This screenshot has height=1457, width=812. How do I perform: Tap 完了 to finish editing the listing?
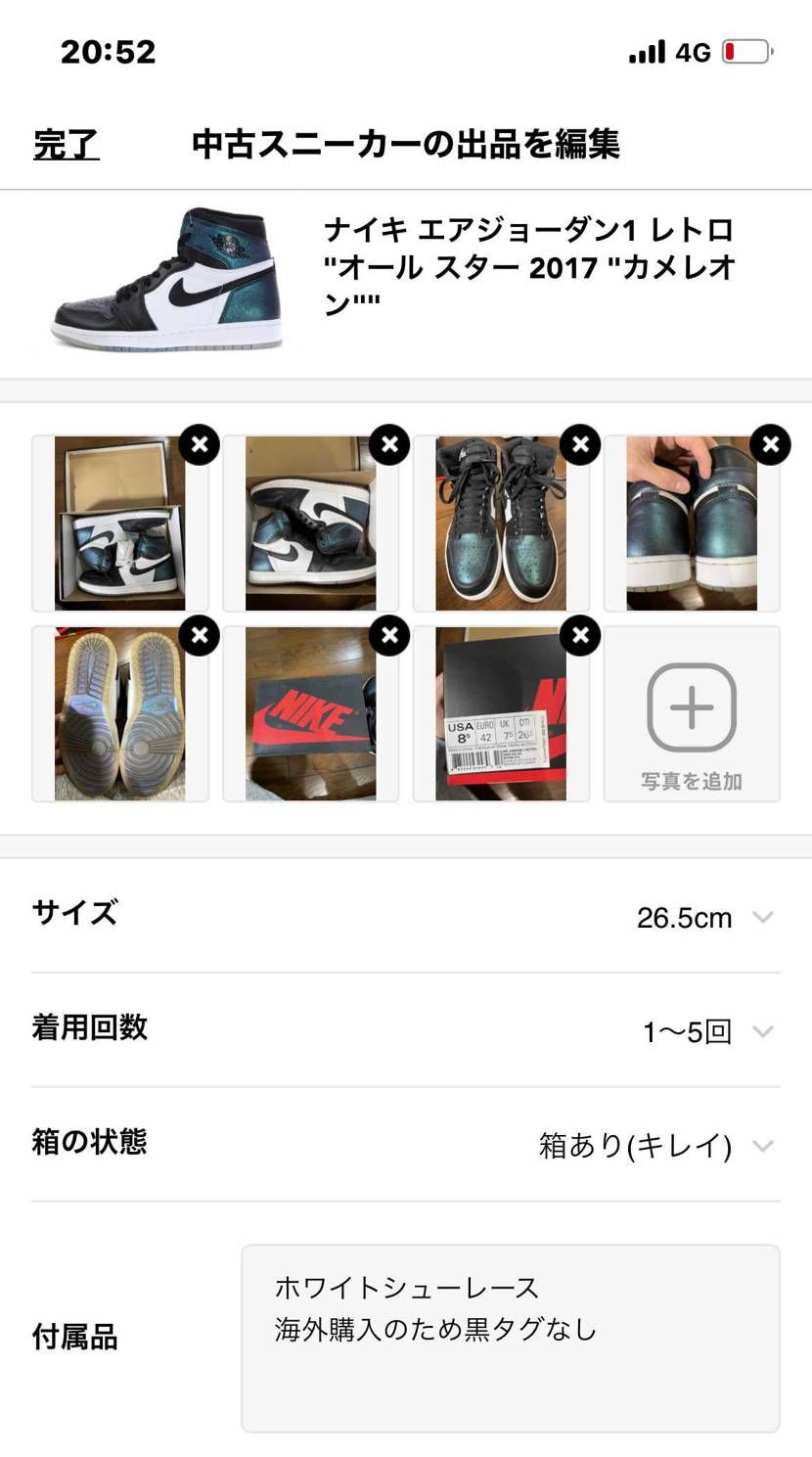tap(64, 140)
